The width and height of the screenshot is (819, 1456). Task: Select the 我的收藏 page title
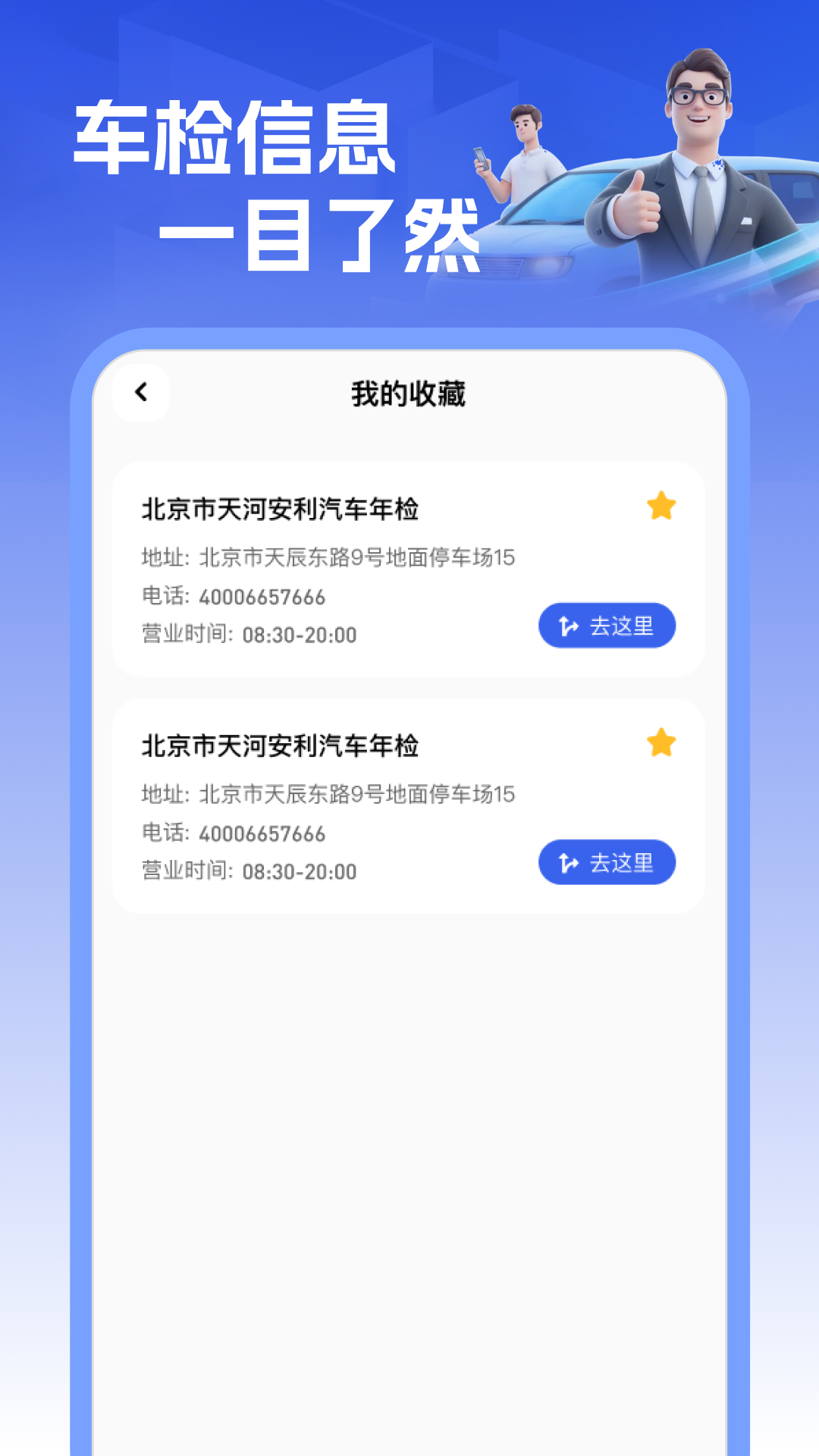tap(409, 393)
